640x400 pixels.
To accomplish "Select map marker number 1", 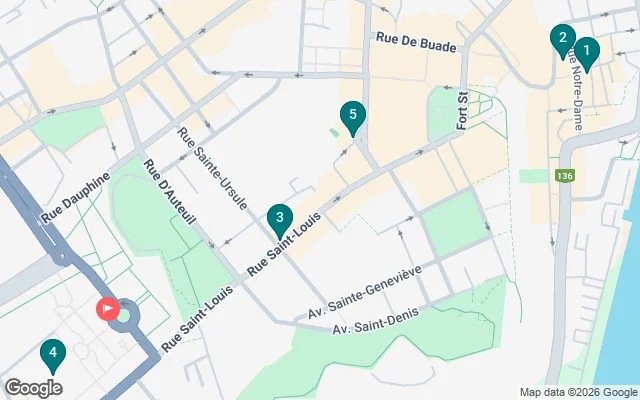I will point(586,52).
